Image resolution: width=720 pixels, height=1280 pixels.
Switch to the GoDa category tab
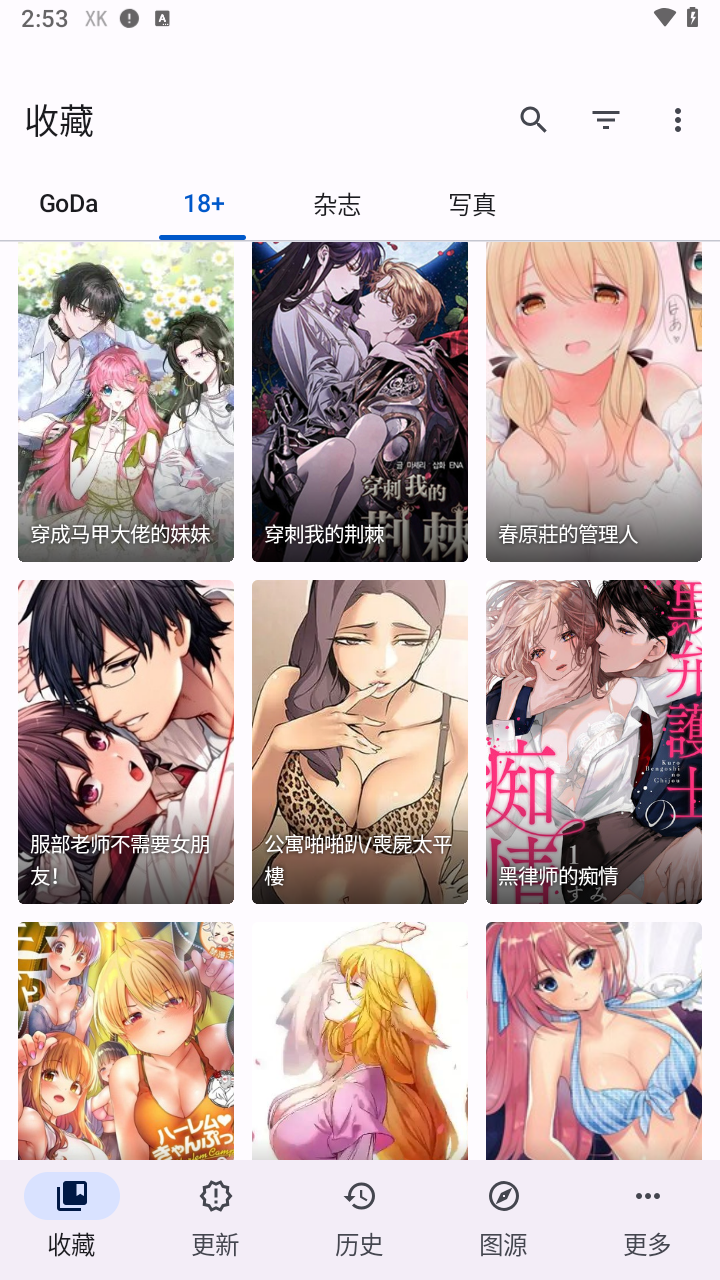pos(69,205)
